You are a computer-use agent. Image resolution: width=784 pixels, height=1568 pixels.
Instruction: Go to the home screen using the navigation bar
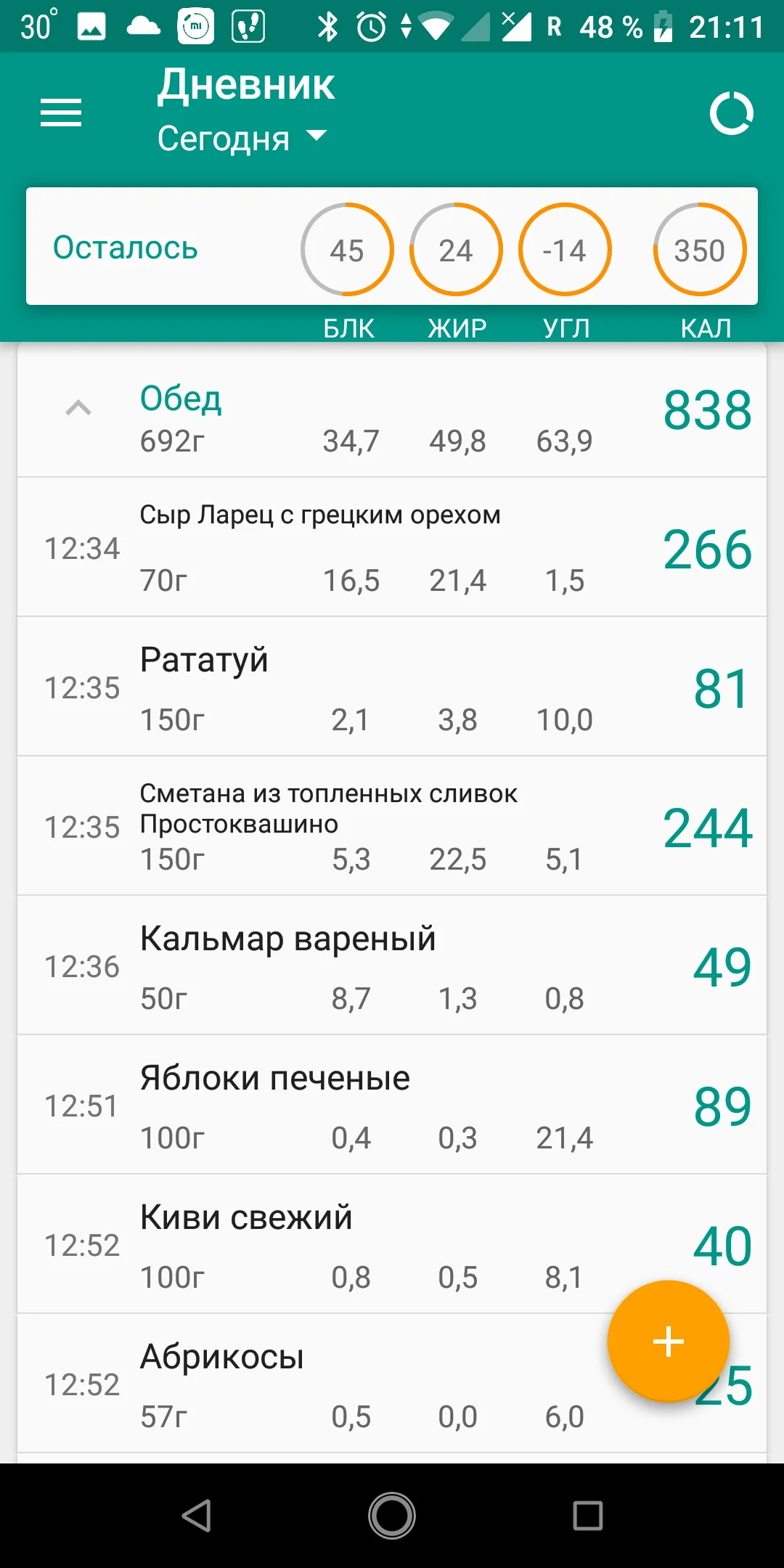(x=392, y=1516)
